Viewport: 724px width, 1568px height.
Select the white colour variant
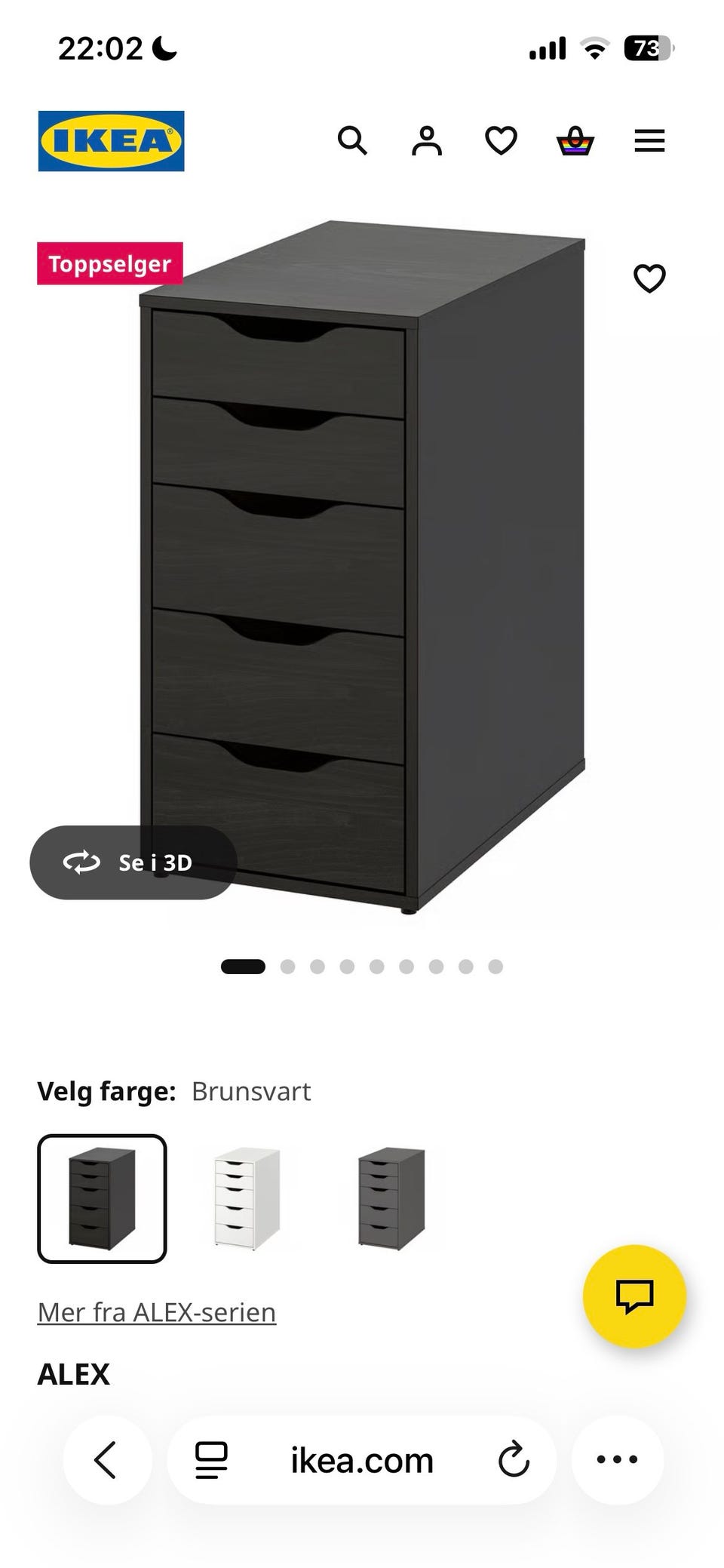click(x=247, y=1198)
